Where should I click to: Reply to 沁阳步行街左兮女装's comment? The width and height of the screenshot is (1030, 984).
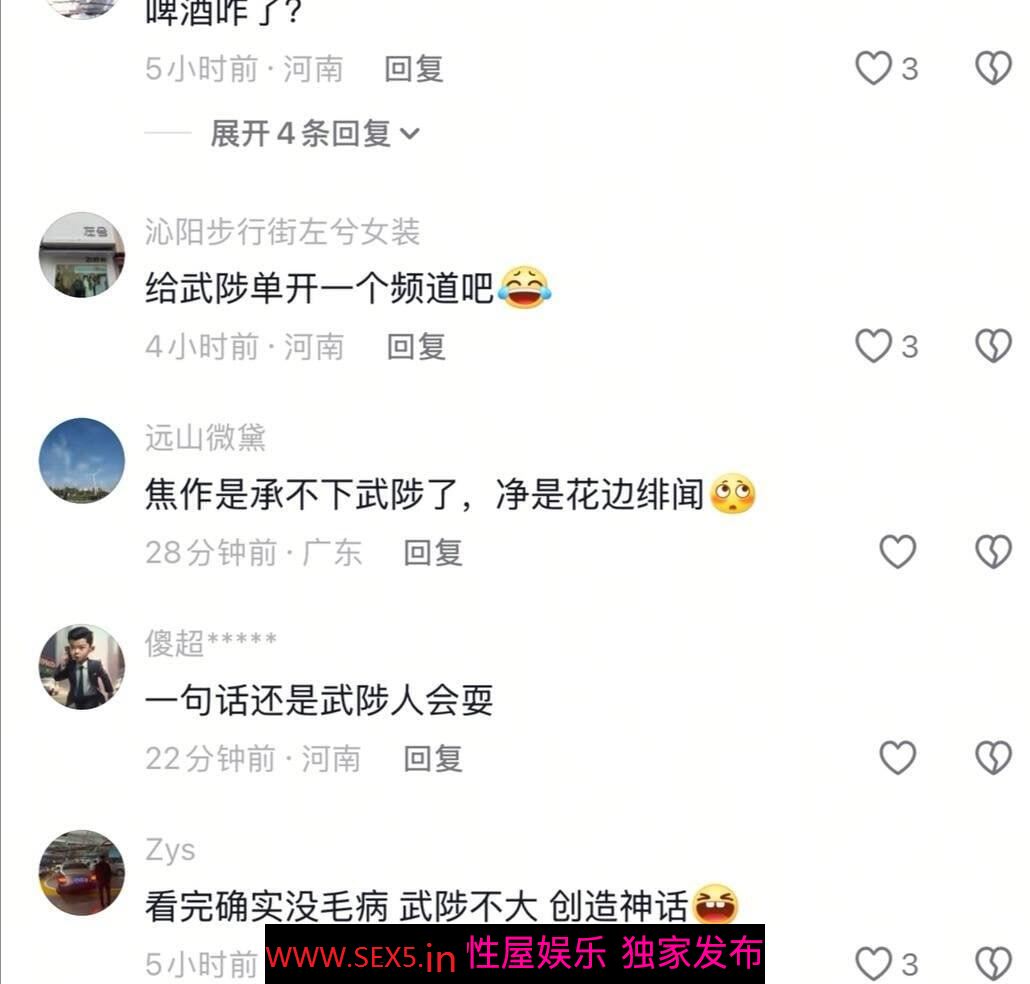(416, 347)
